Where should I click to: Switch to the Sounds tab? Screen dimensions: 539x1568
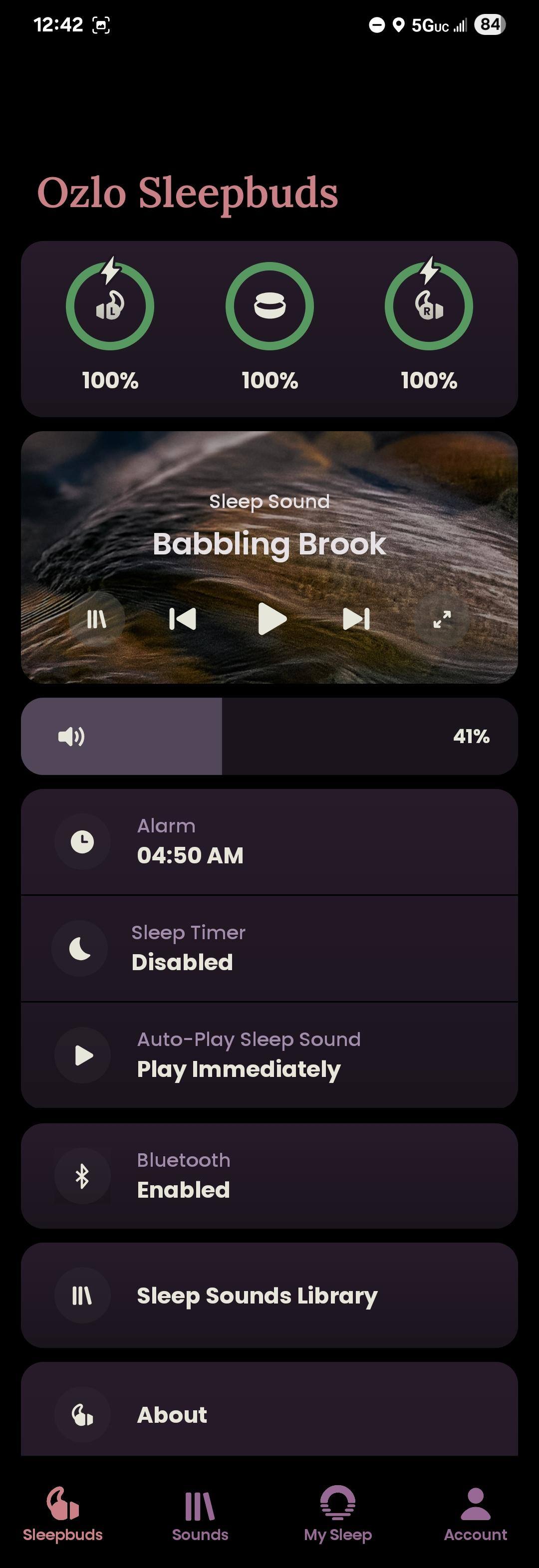(x=200, y=1514)
